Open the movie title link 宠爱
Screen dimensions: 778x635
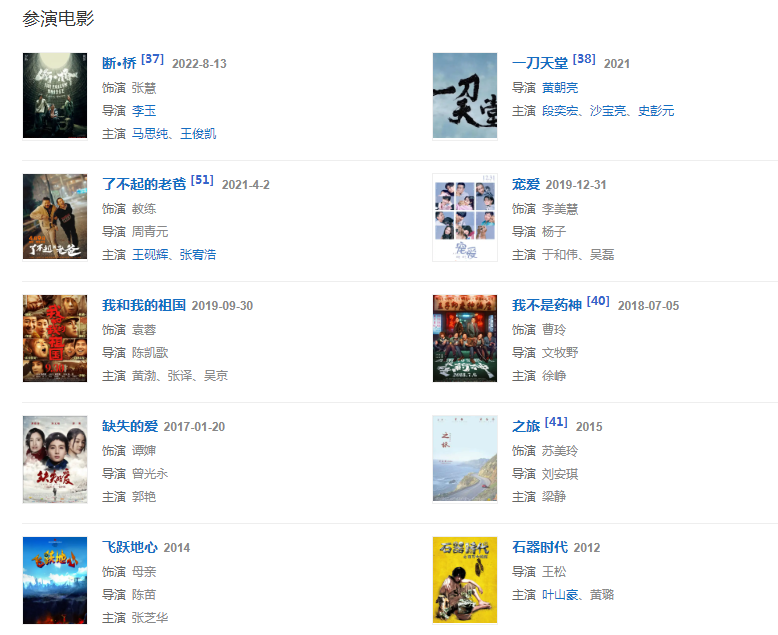tap(525, 184)
